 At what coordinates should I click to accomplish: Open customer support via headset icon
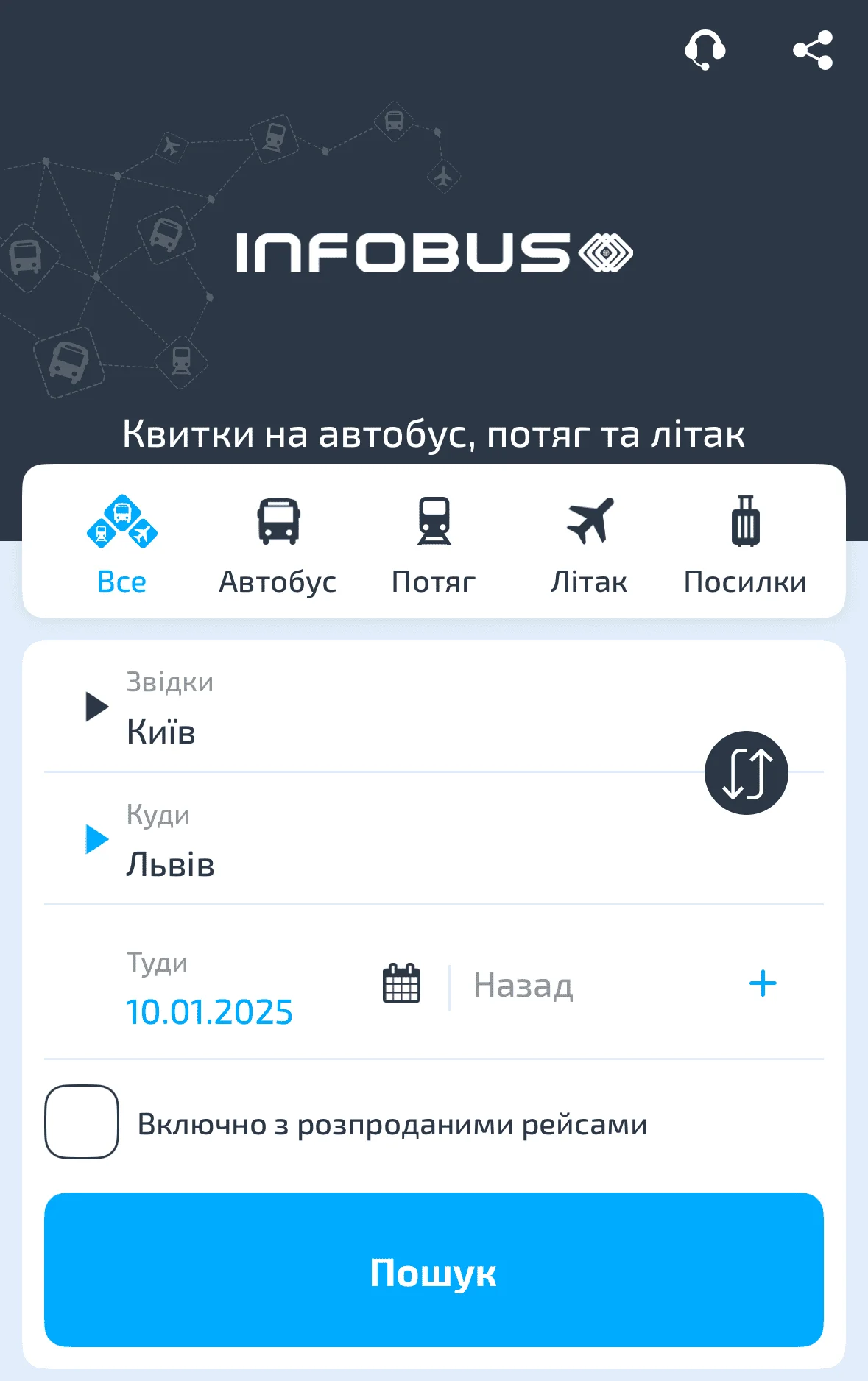coord(705,50)
